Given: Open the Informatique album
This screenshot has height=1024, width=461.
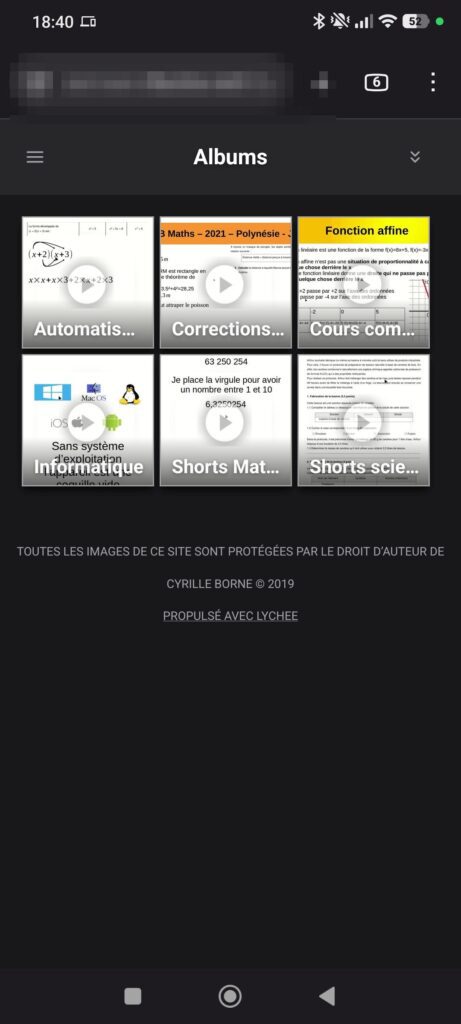Looking at the screenshot, I should click(88, 420).
